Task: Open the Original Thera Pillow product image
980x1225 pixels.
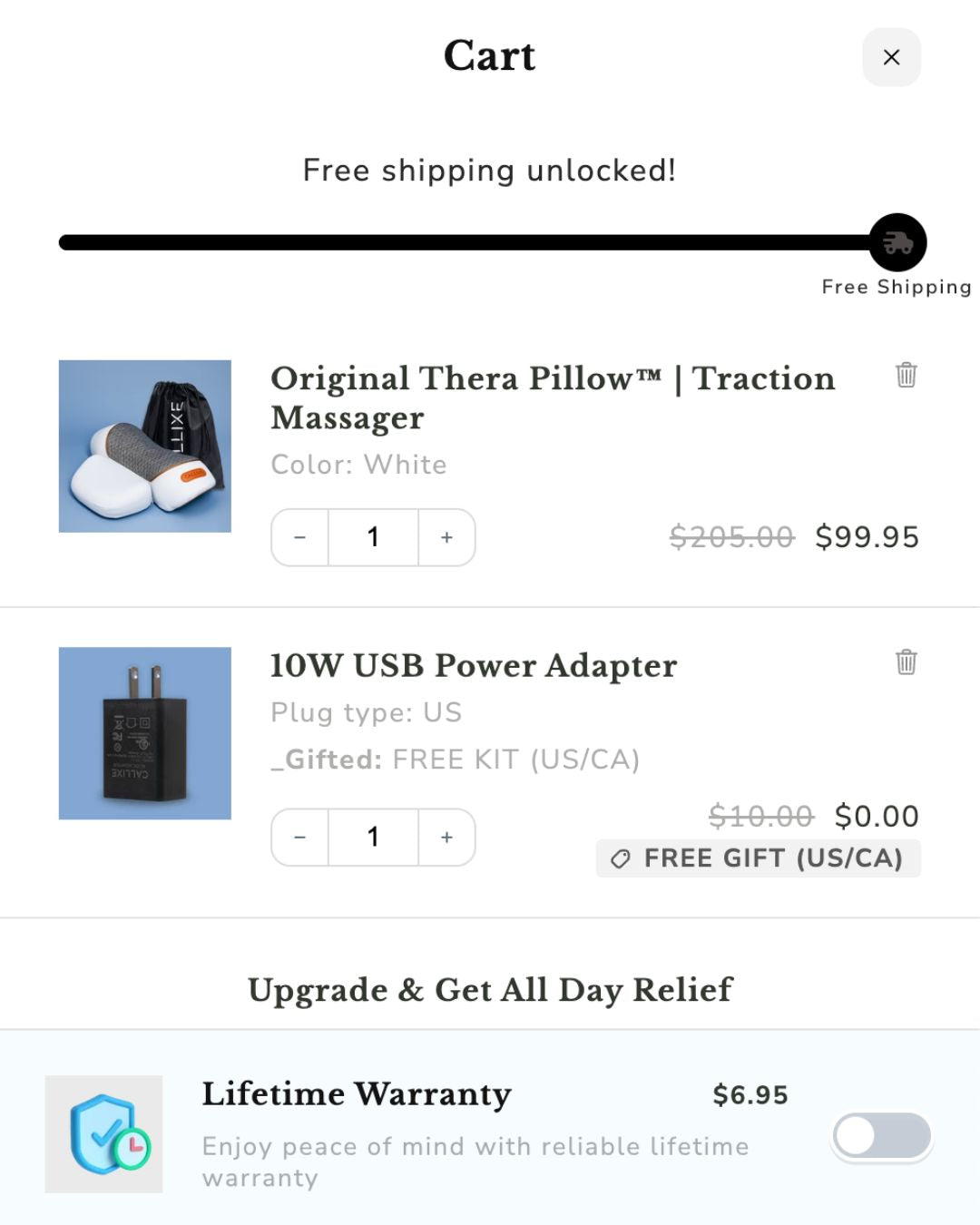Action: (x=145, y=446)
